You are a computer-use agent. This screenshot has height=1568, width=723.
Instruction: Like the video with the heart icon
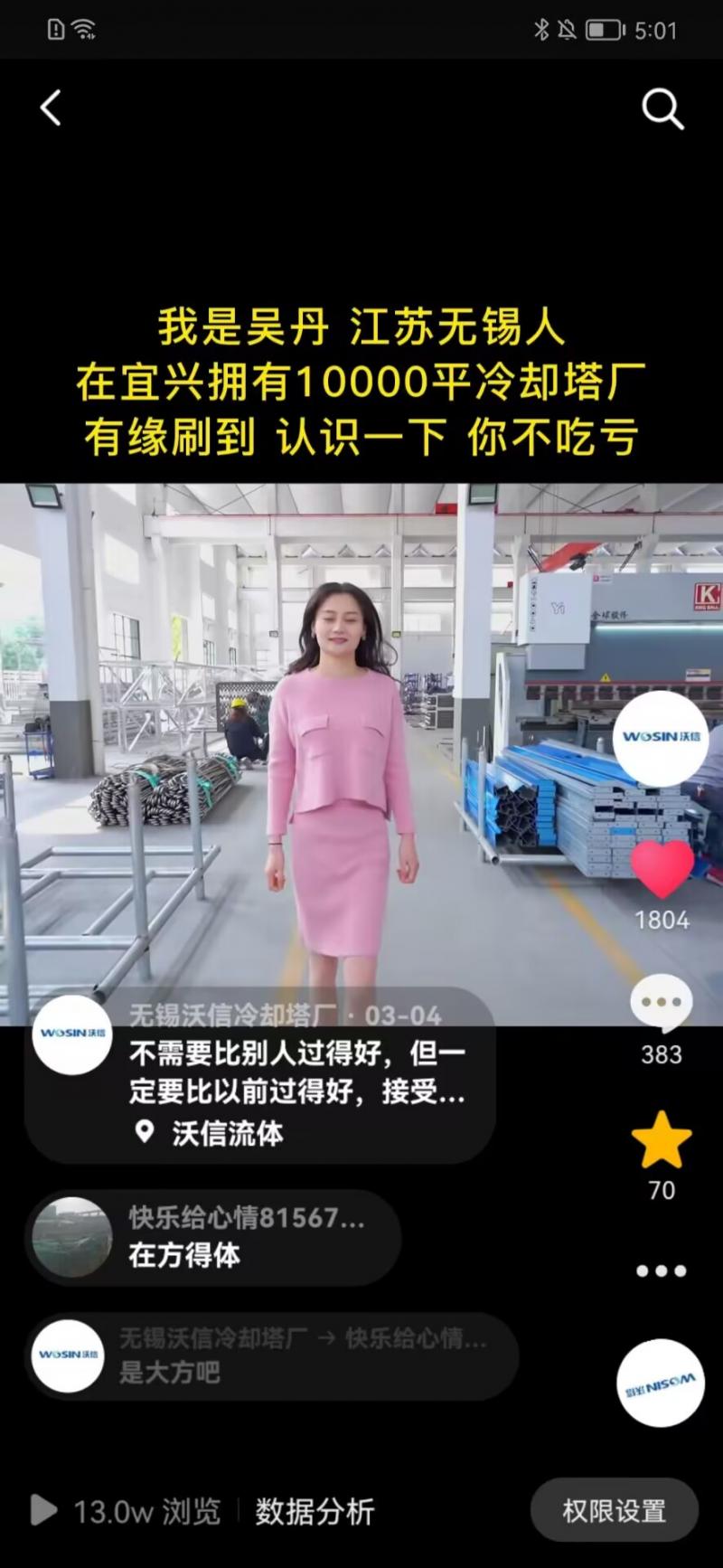click(662, 870)
